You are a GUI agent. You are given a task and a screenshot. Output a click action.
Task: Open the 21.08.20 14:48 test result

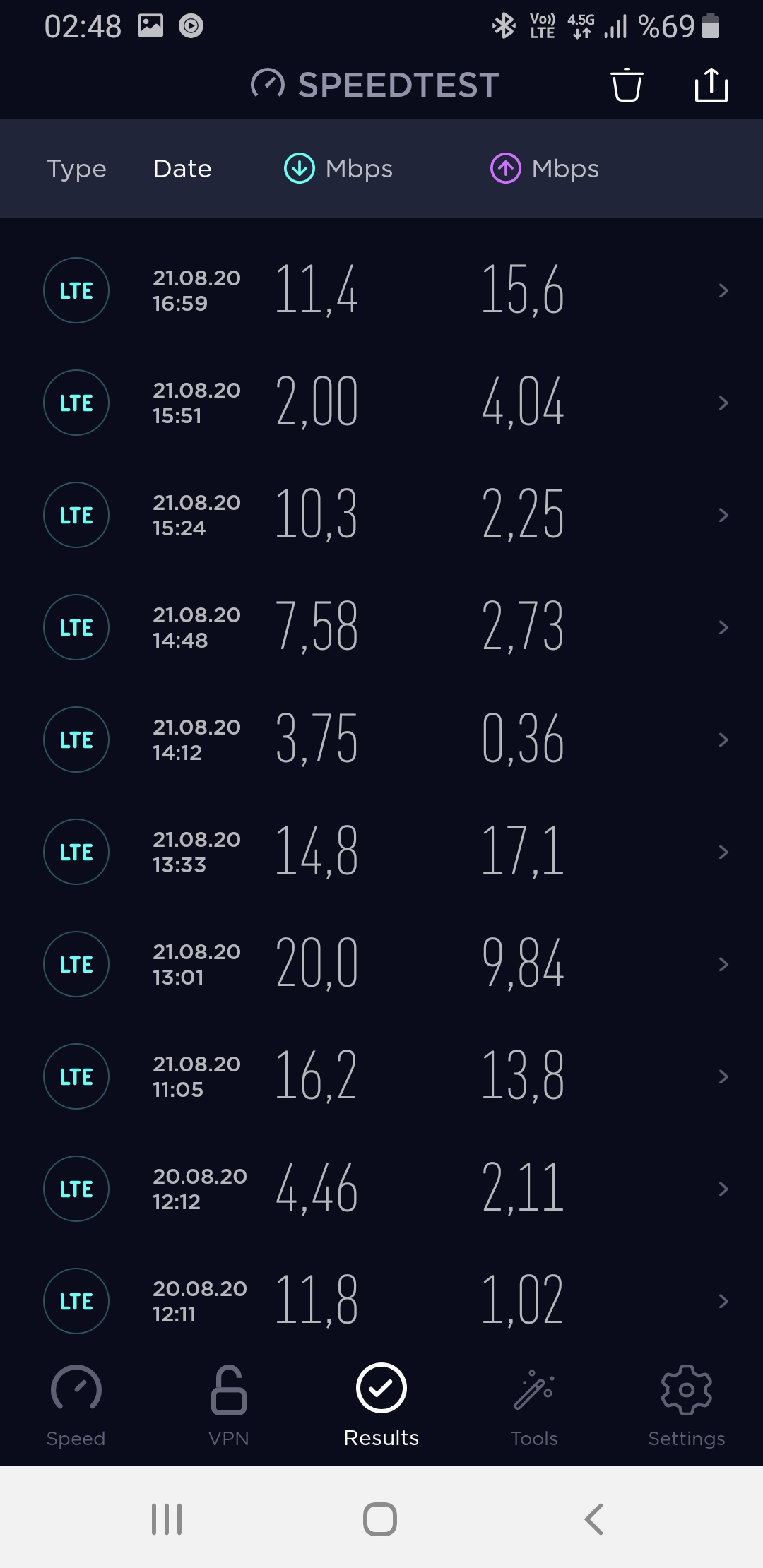[x=381, y=627]
